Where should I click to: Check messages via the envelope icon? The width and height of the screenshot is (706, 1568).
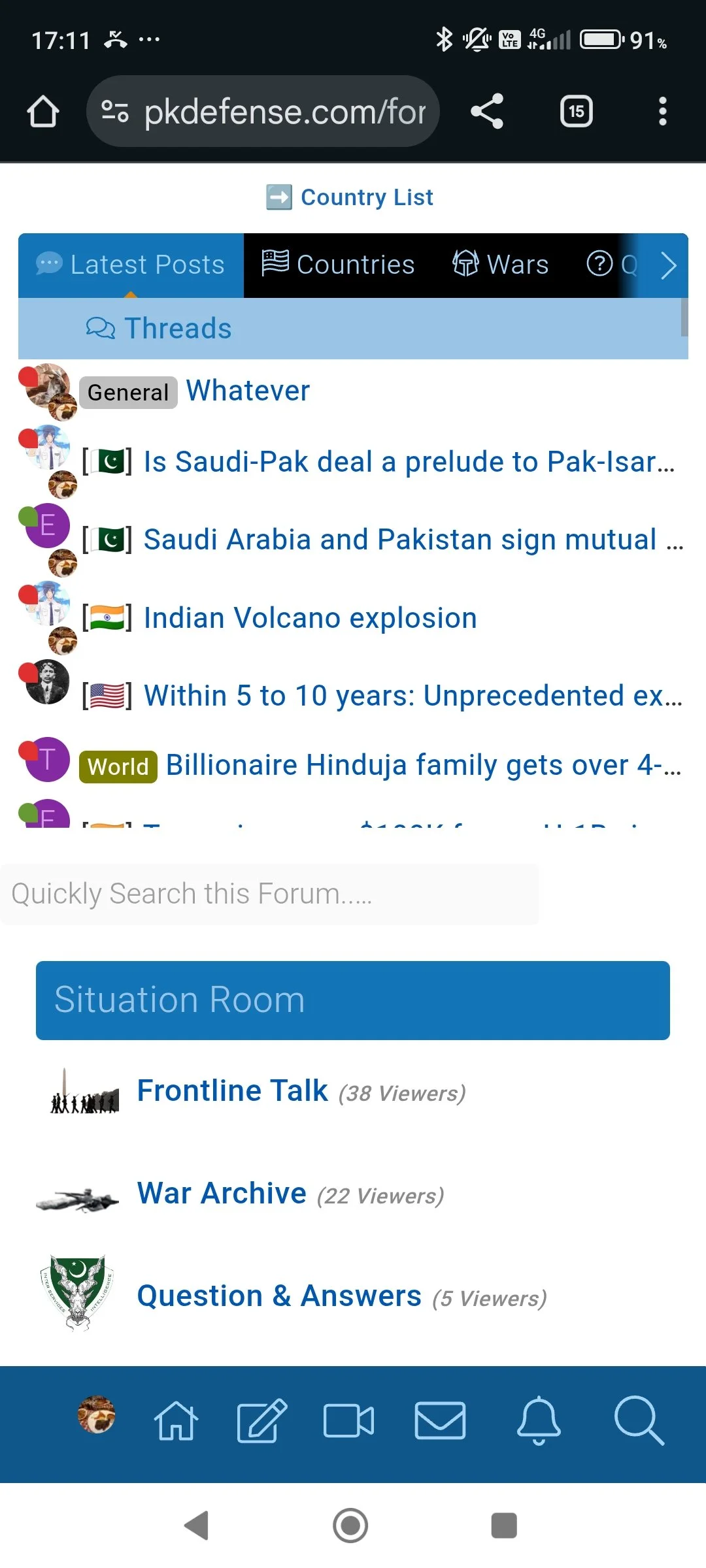click(441, 1419)
